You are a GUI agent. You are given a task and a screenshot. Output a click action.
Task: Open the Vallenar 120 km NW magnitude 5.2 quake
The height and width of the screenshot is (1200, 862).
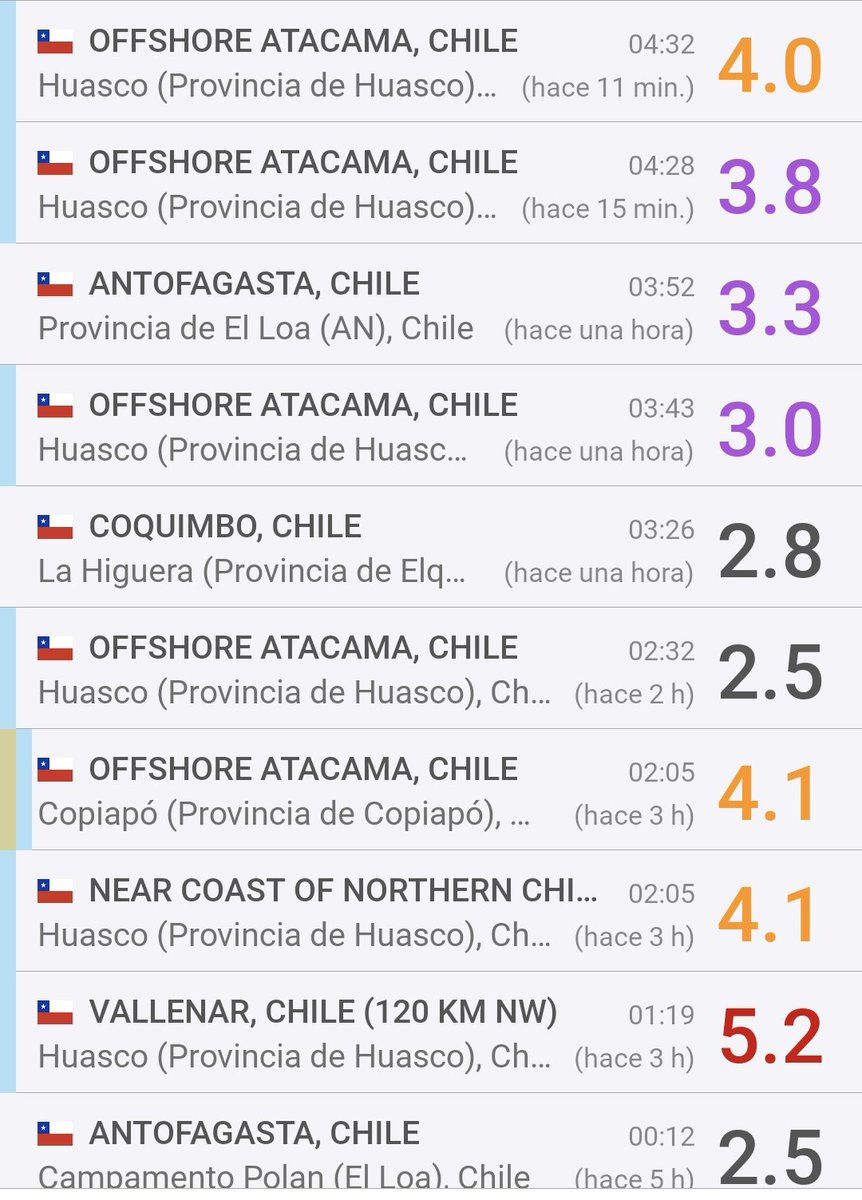(431, 1032)
